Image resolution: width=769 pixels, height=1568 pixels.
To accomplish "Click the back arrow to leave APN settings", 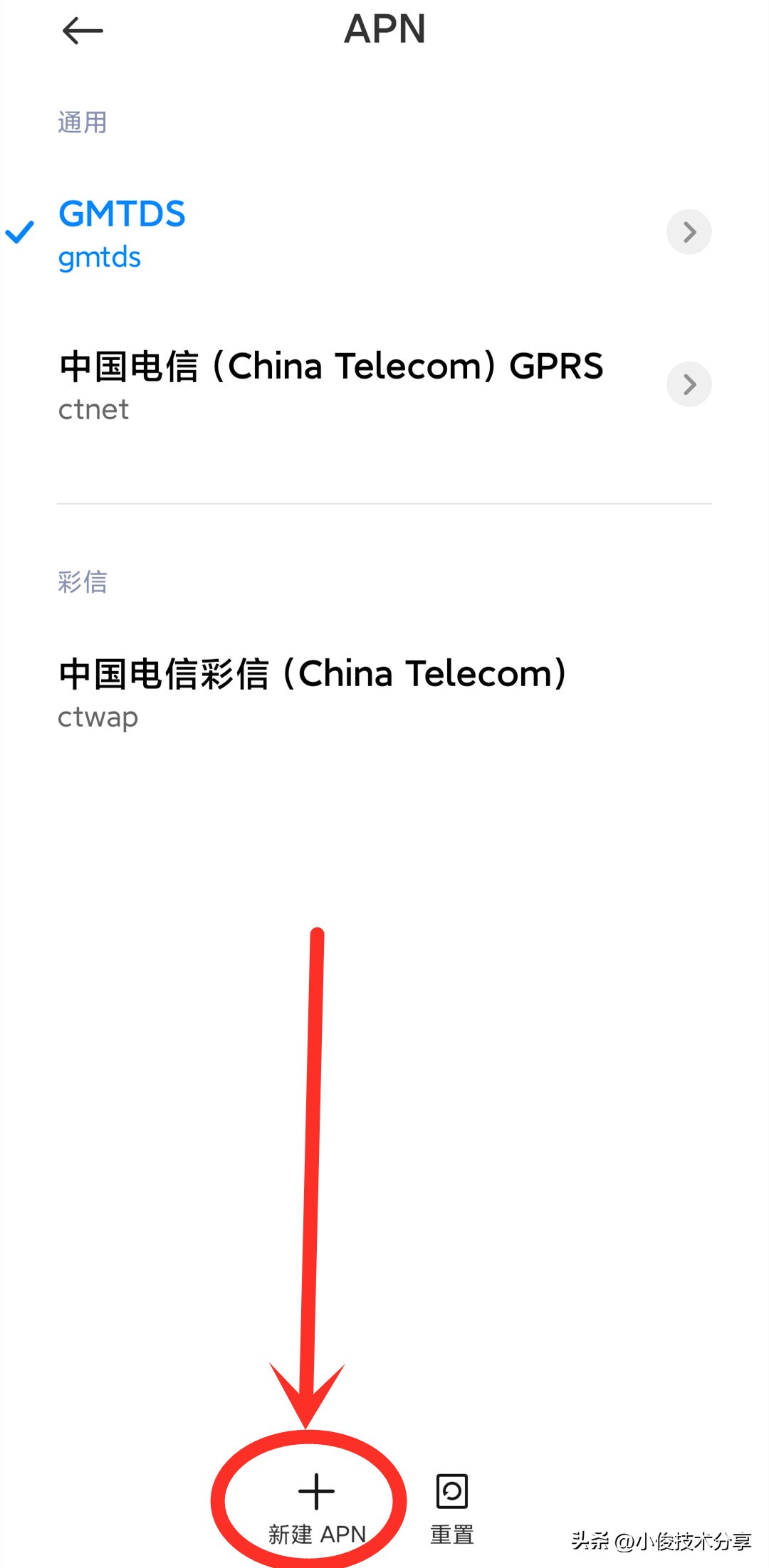I will click(80, 30).
